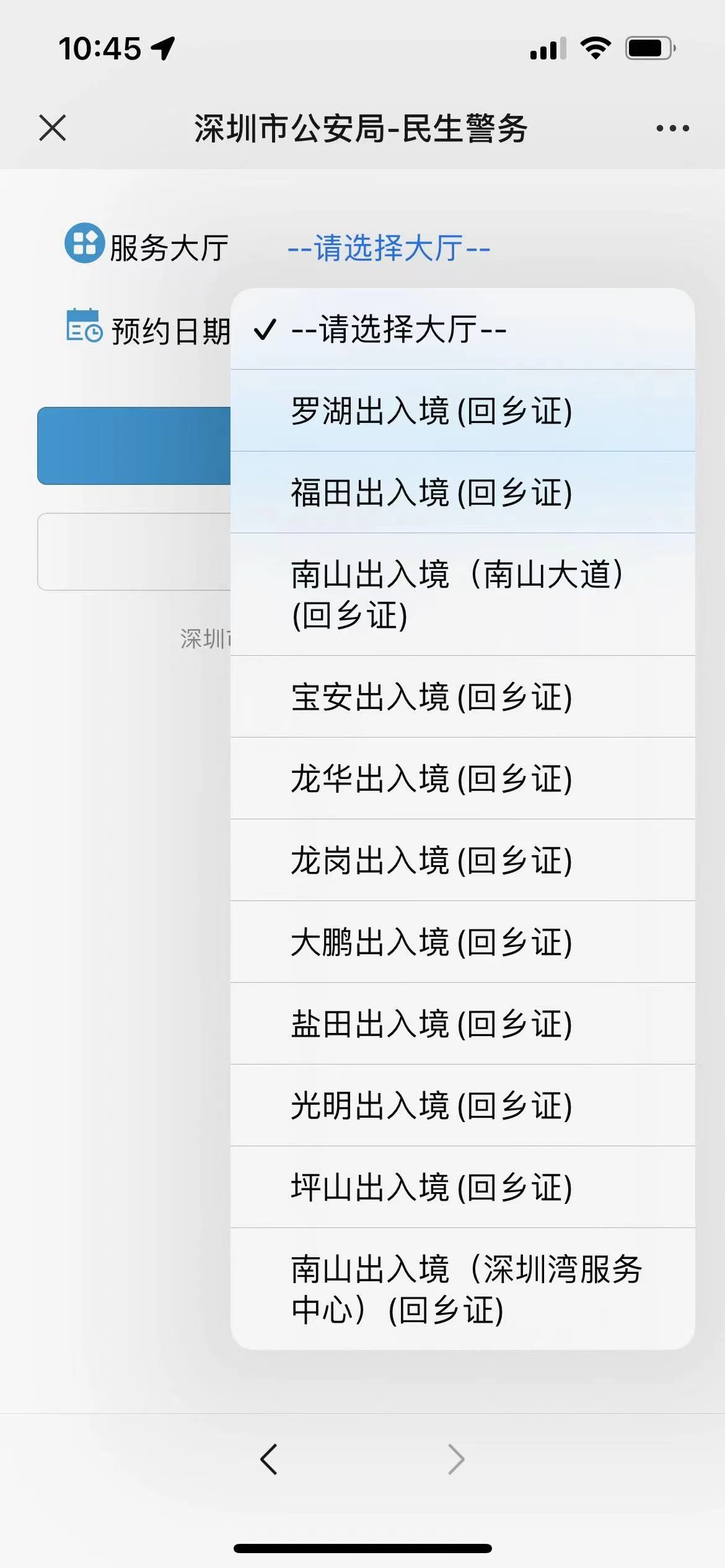Select 罗湖出入境 (回乡证) hall
This screenshot has height=1568, width=725.
(462, 411)
